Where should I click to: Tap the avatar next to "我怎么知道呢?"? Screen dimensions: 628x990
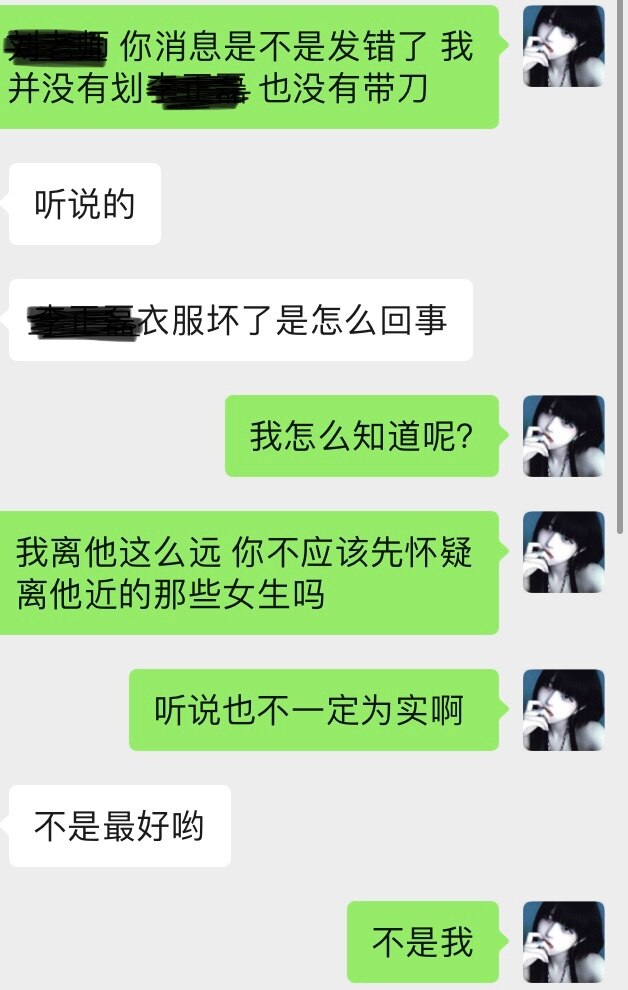pyautogui.click(x=564, y=436)
